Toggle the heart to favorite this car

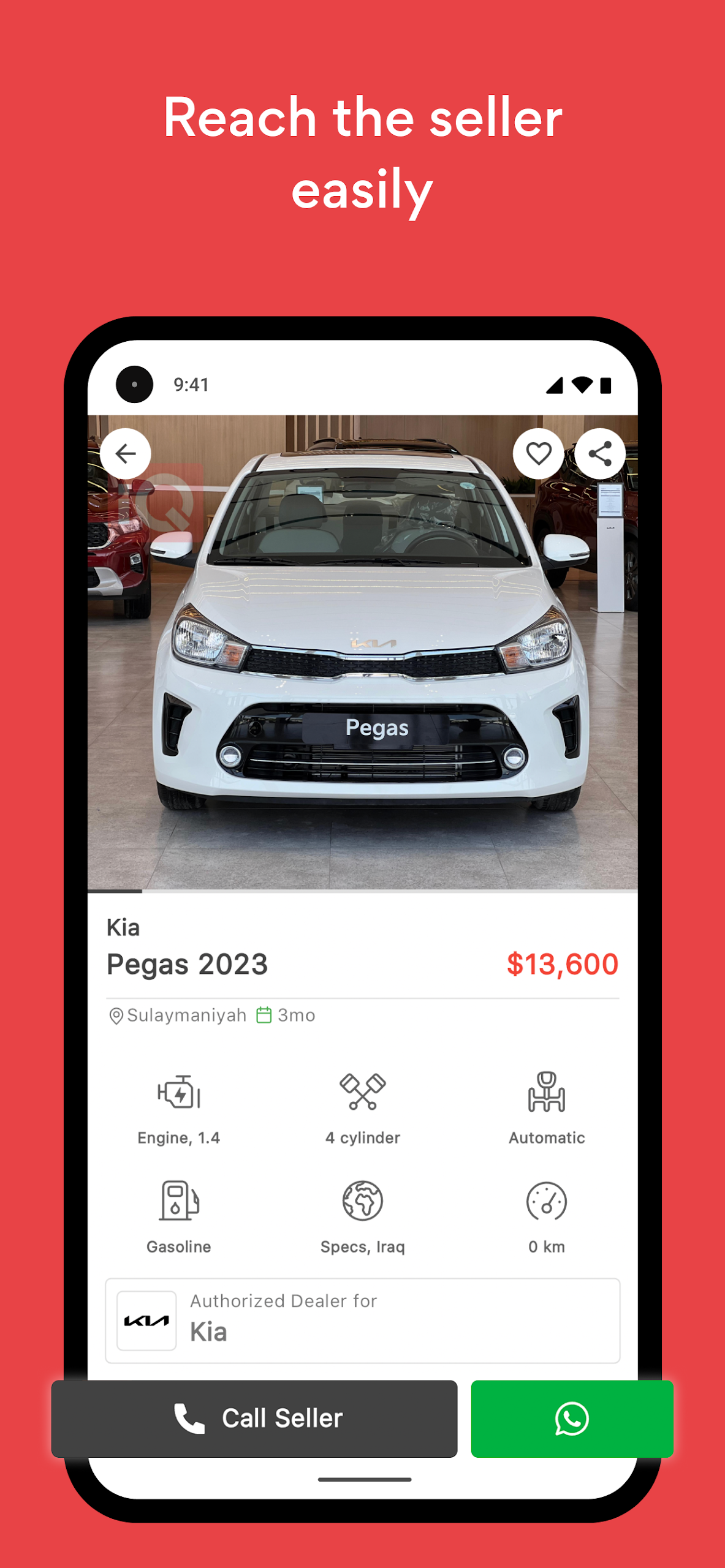(538, 453)
